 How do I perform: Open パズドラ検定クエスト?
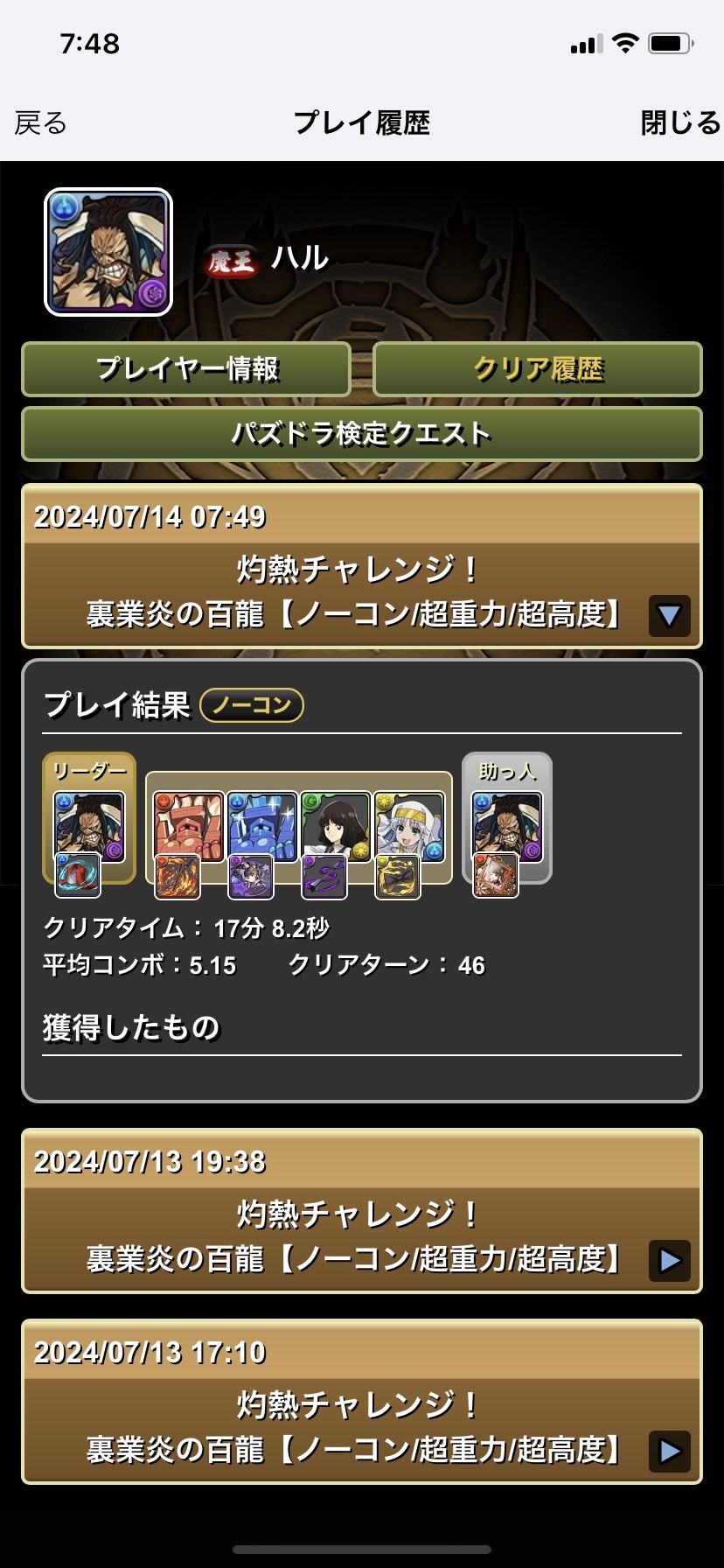(x=361, y=434)
